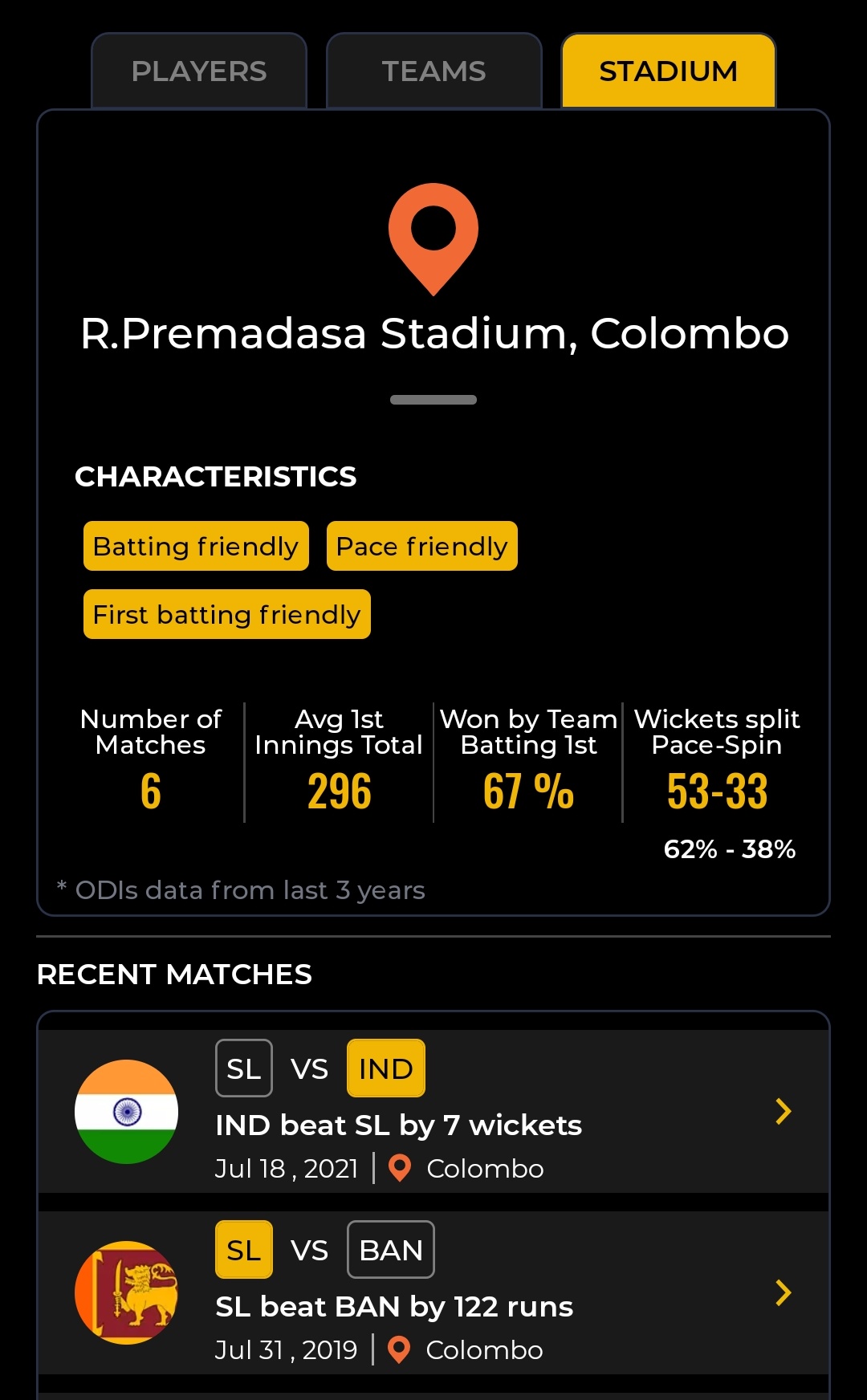Switch to the Players tab

199,71
